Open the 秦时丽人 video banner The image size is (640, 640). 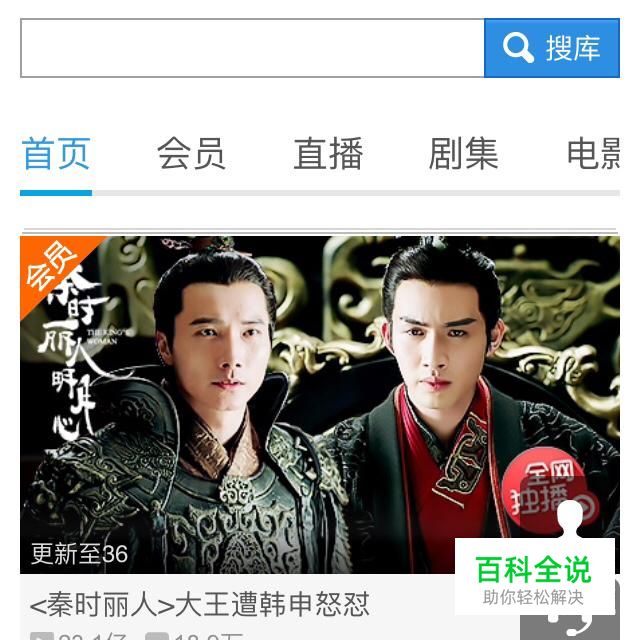point(320,404)
